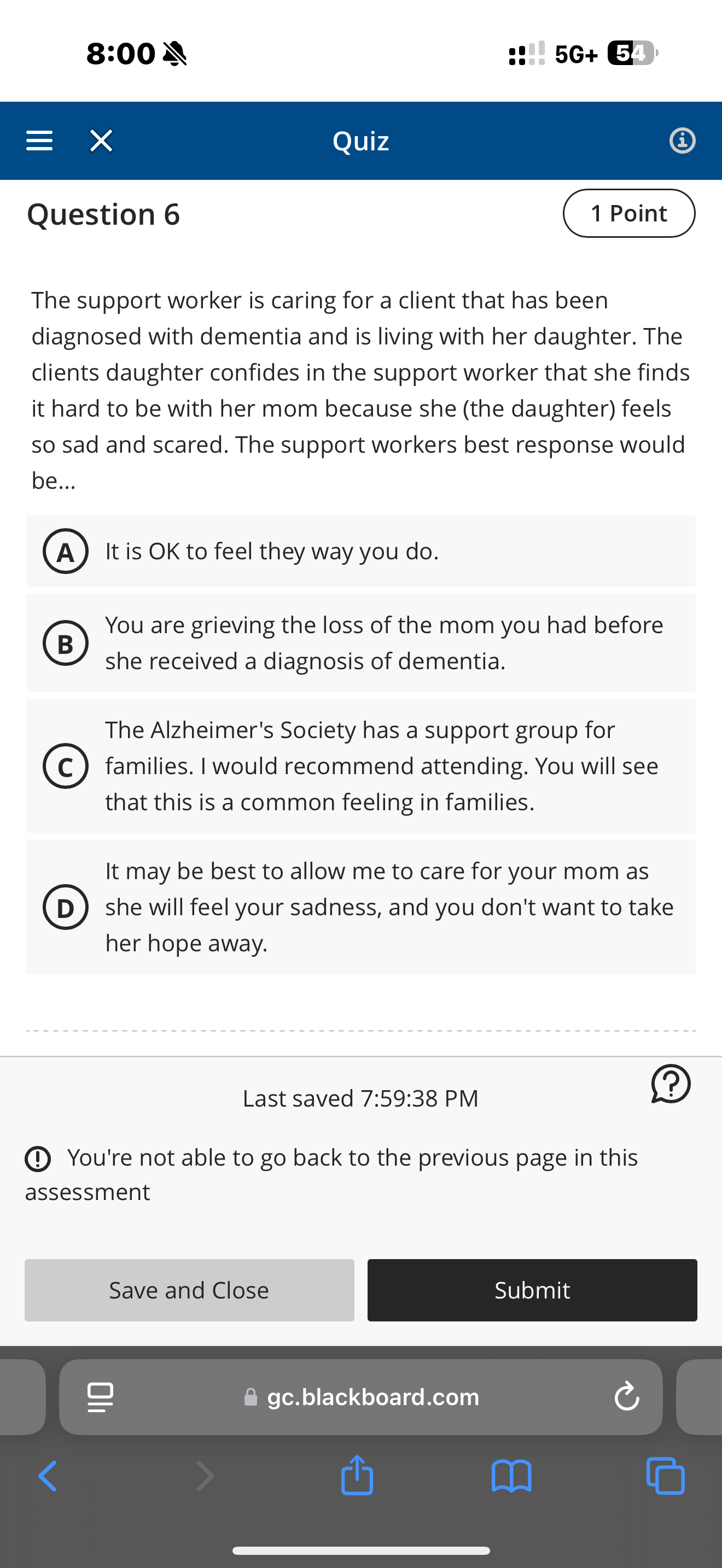
Task: Share this page from Safari toolbar
Action: (357, 1475)
